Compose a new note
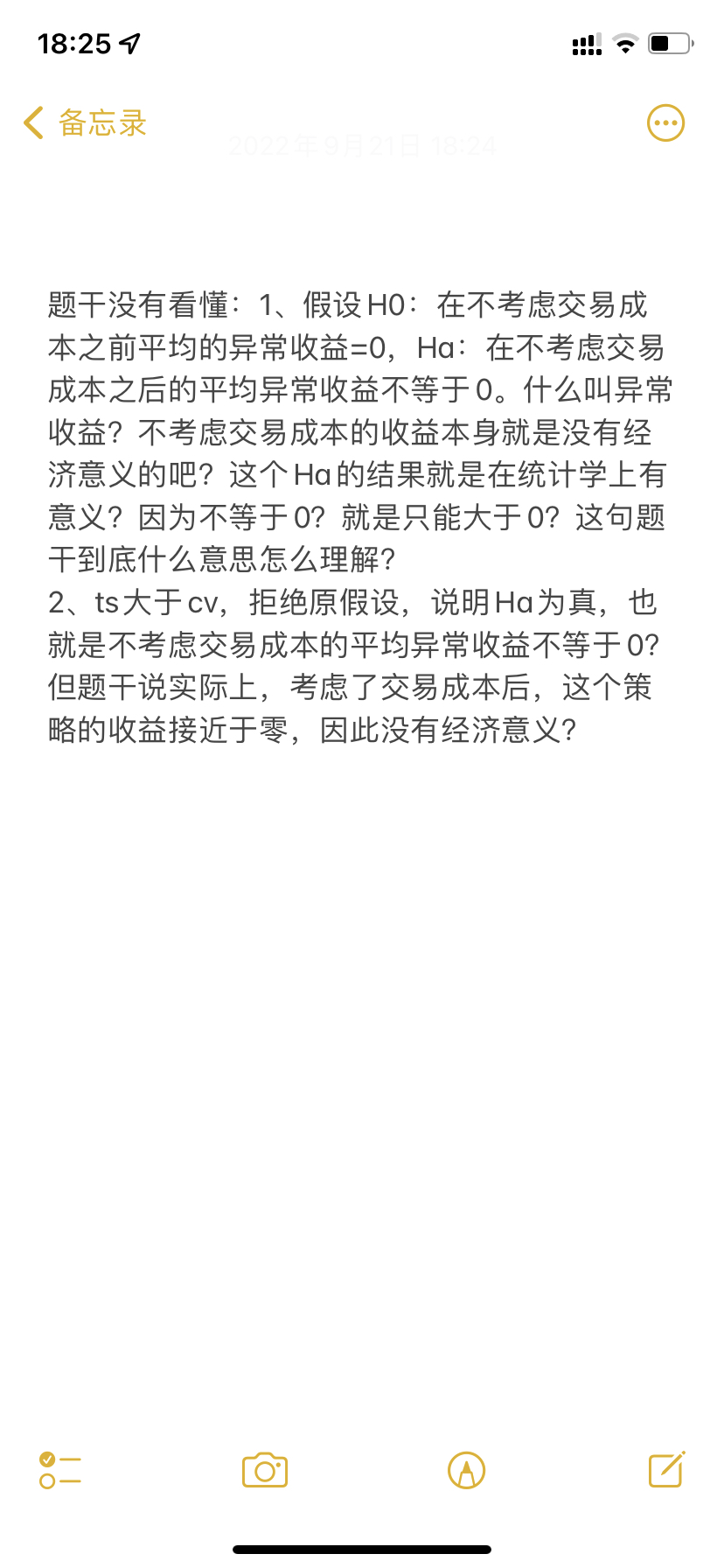Viewport: 724px width, 1568px height. [666, 1470]
